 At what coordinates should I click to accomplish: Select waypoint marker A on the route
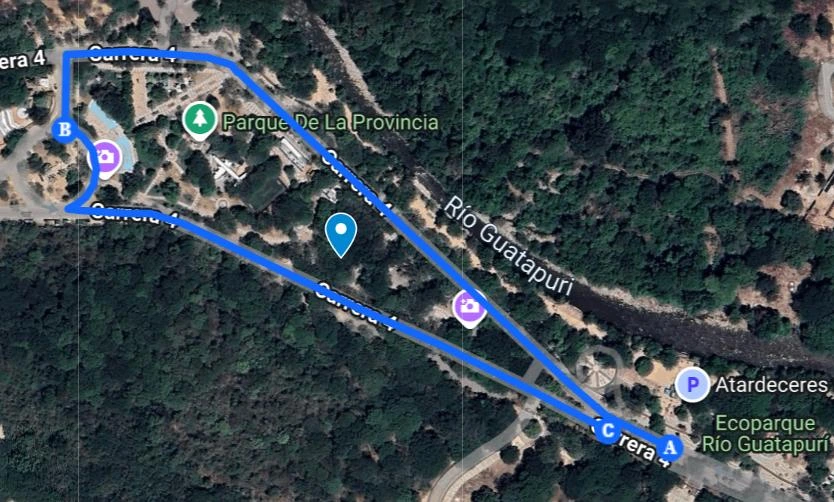point(669,447)
